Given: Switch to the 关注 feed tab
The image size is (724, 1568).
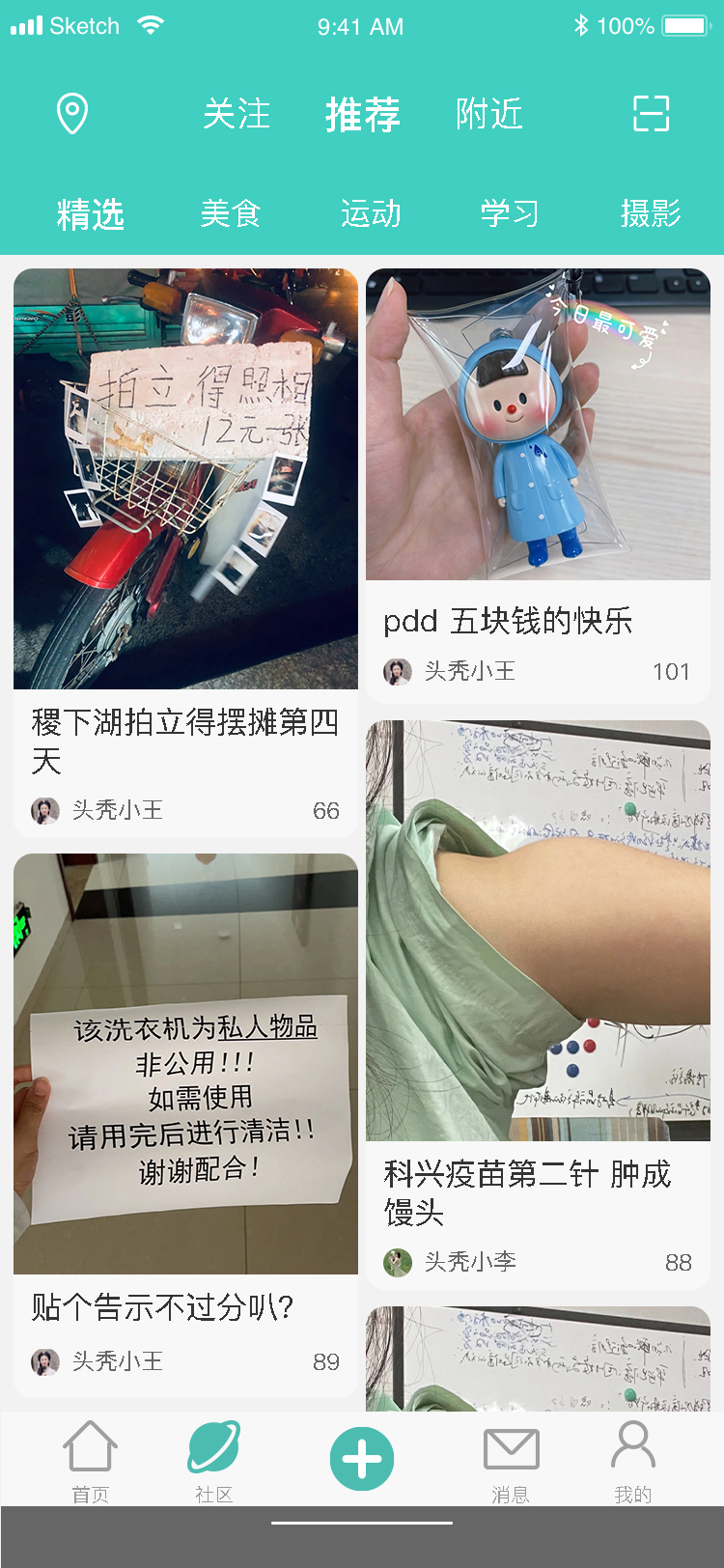Looking at the screenshot, I should pos(237,114).
